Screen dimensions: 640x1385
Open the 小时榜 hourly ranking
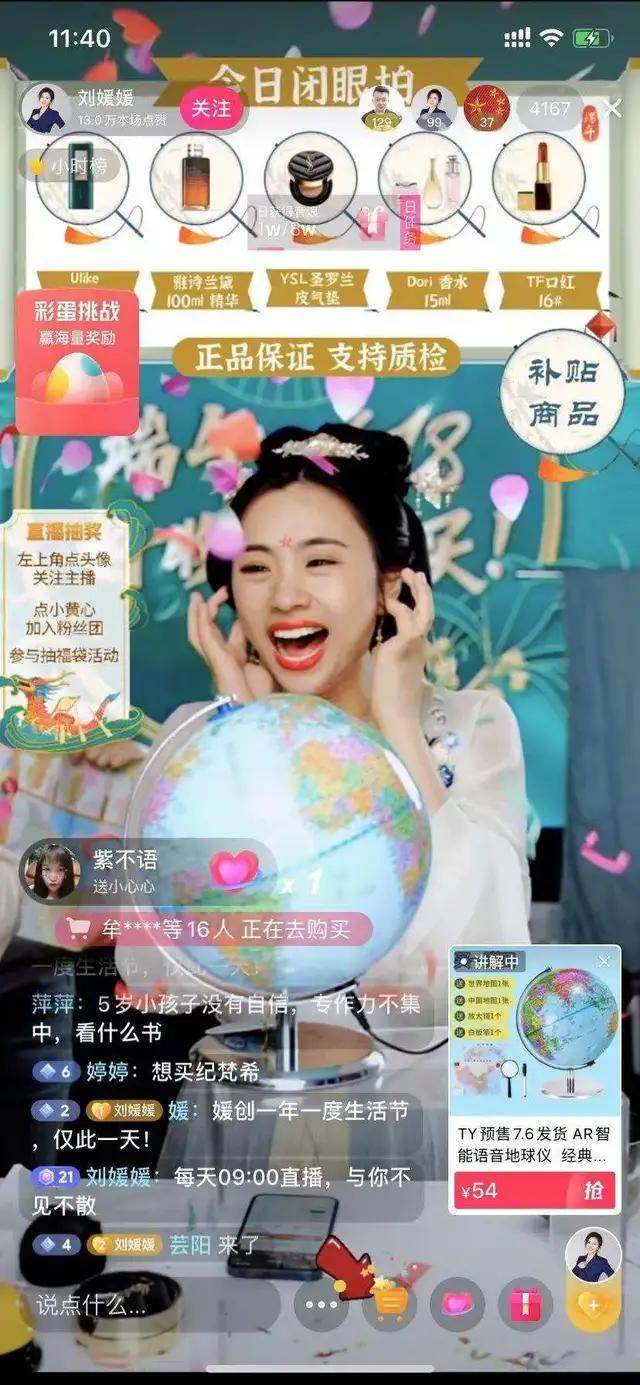[68, 166]
